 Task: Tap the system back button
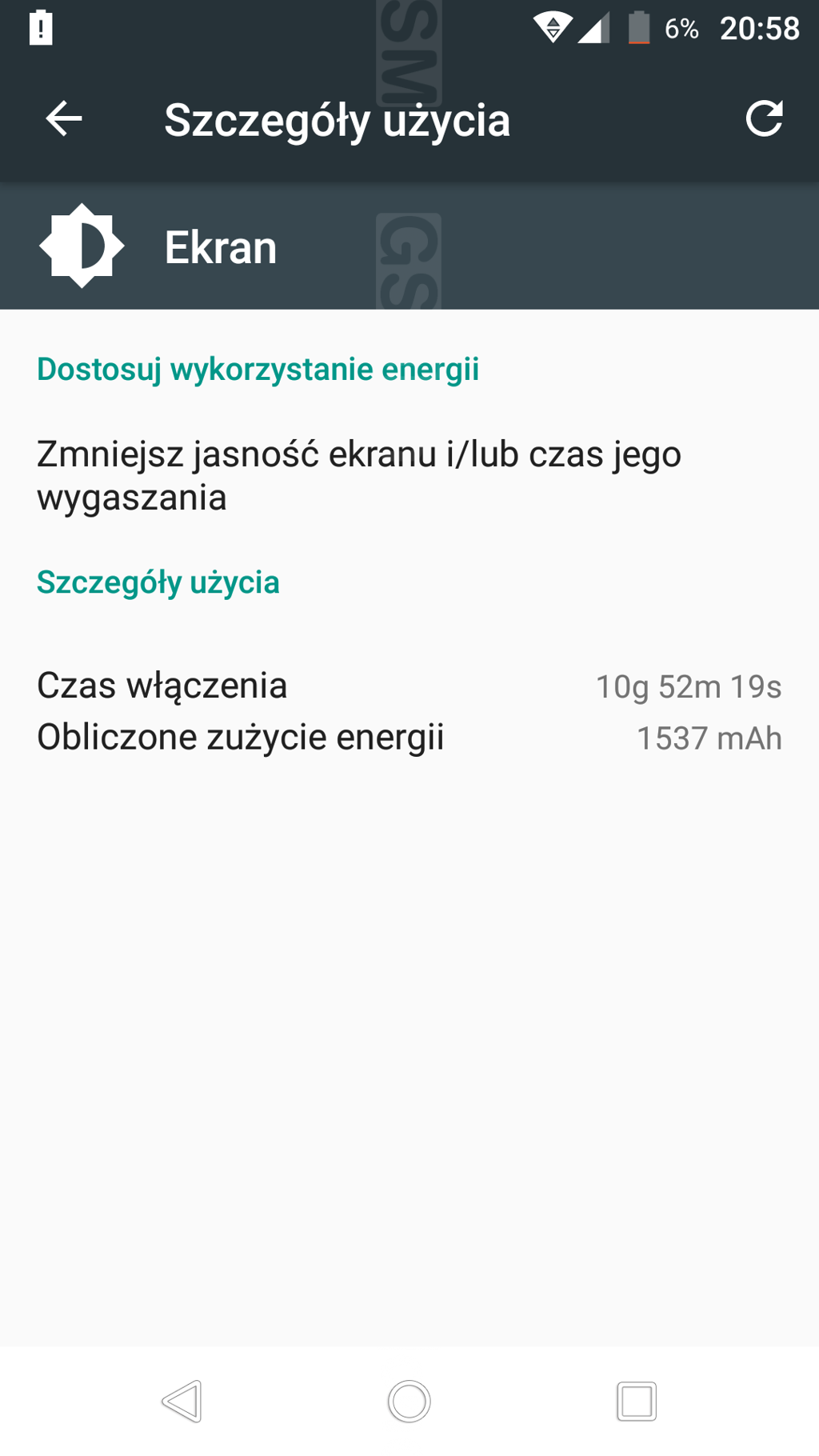tap(182, 1401)
